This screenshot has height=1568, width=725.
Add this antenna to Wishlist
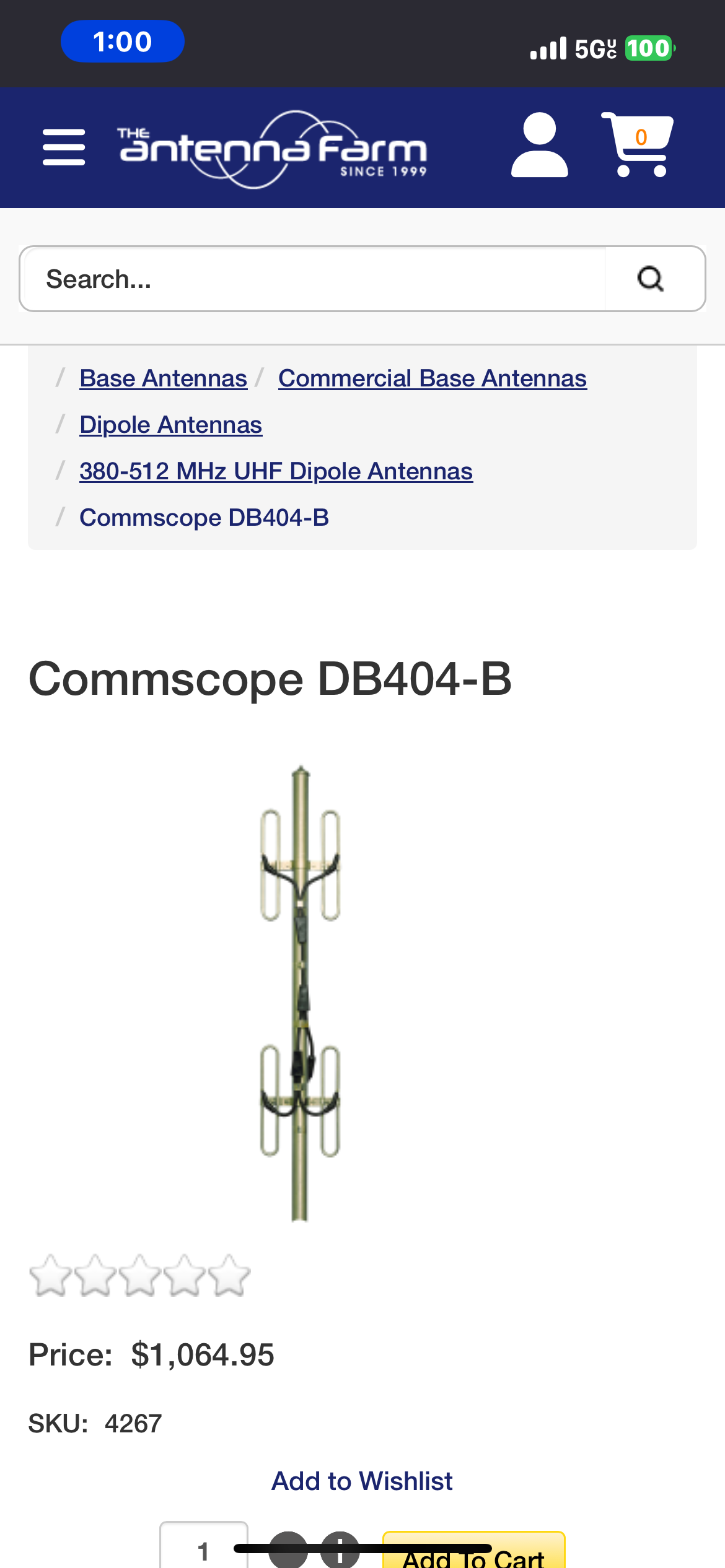pos(362,1481)
